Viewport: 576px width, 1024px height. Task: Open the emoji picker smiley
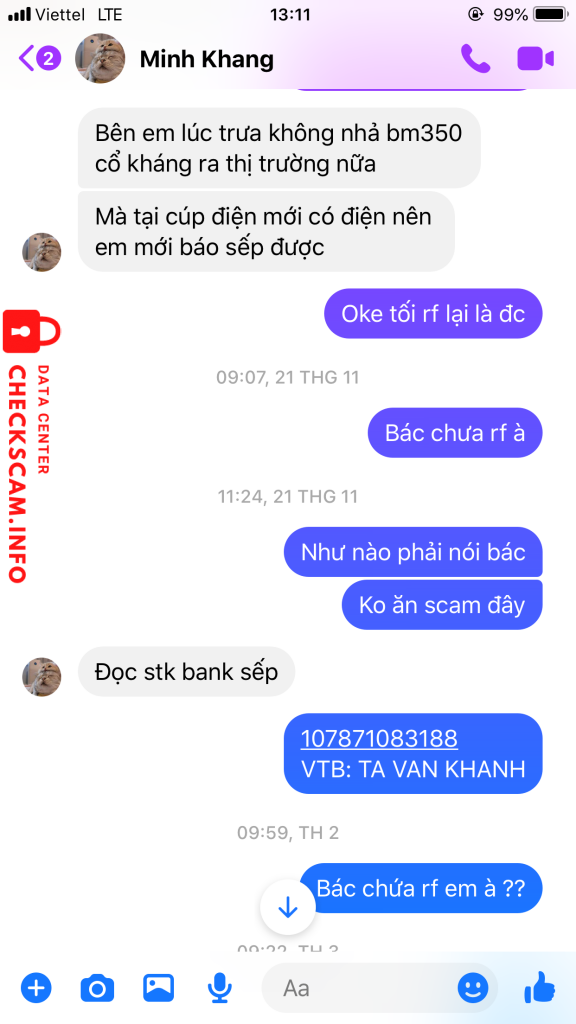point(473,988)
